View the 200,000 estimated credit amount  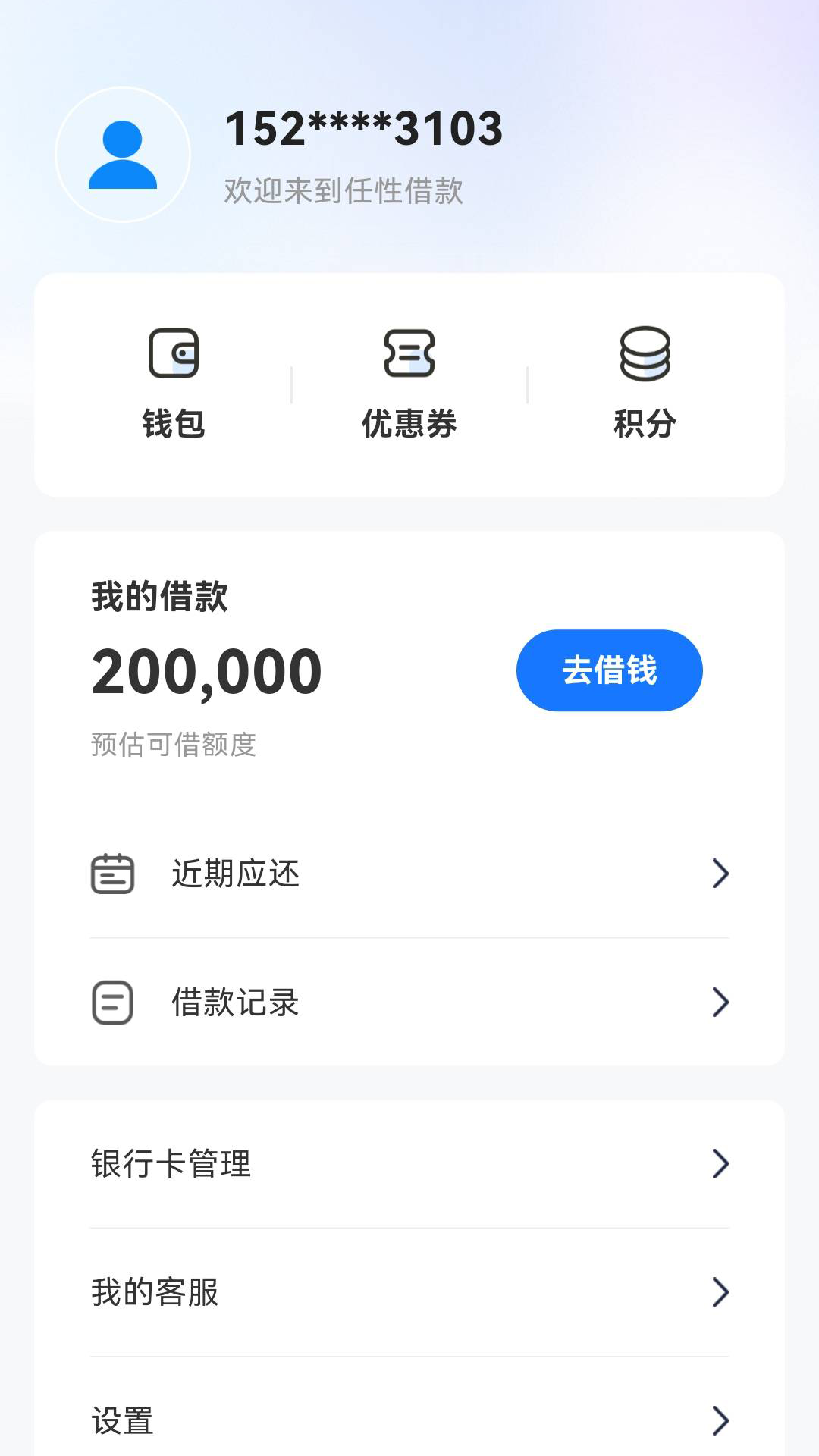[x=206, y=669]
